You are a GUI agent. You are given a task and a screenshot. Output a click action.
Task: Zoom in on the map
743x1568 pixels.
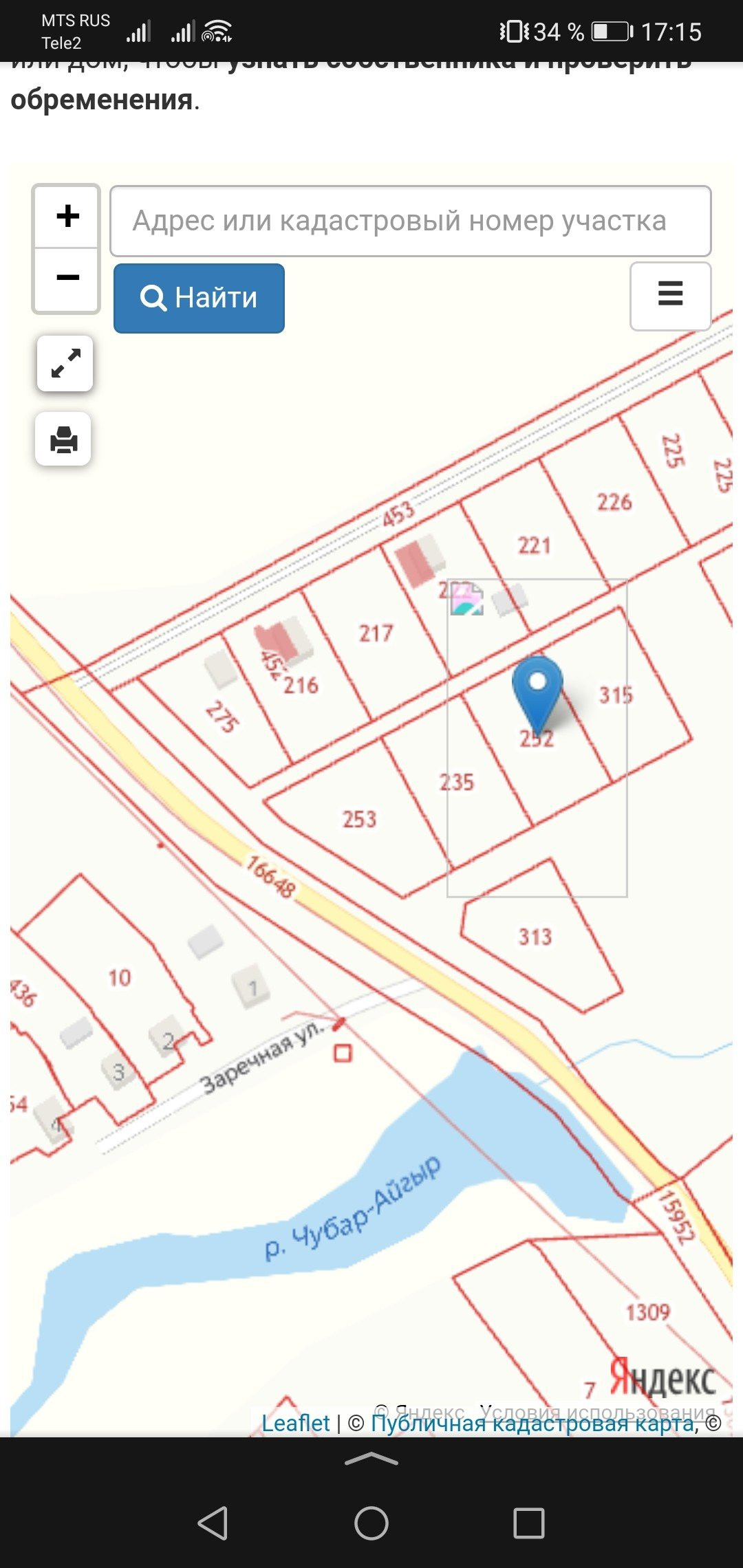point(67,217)
